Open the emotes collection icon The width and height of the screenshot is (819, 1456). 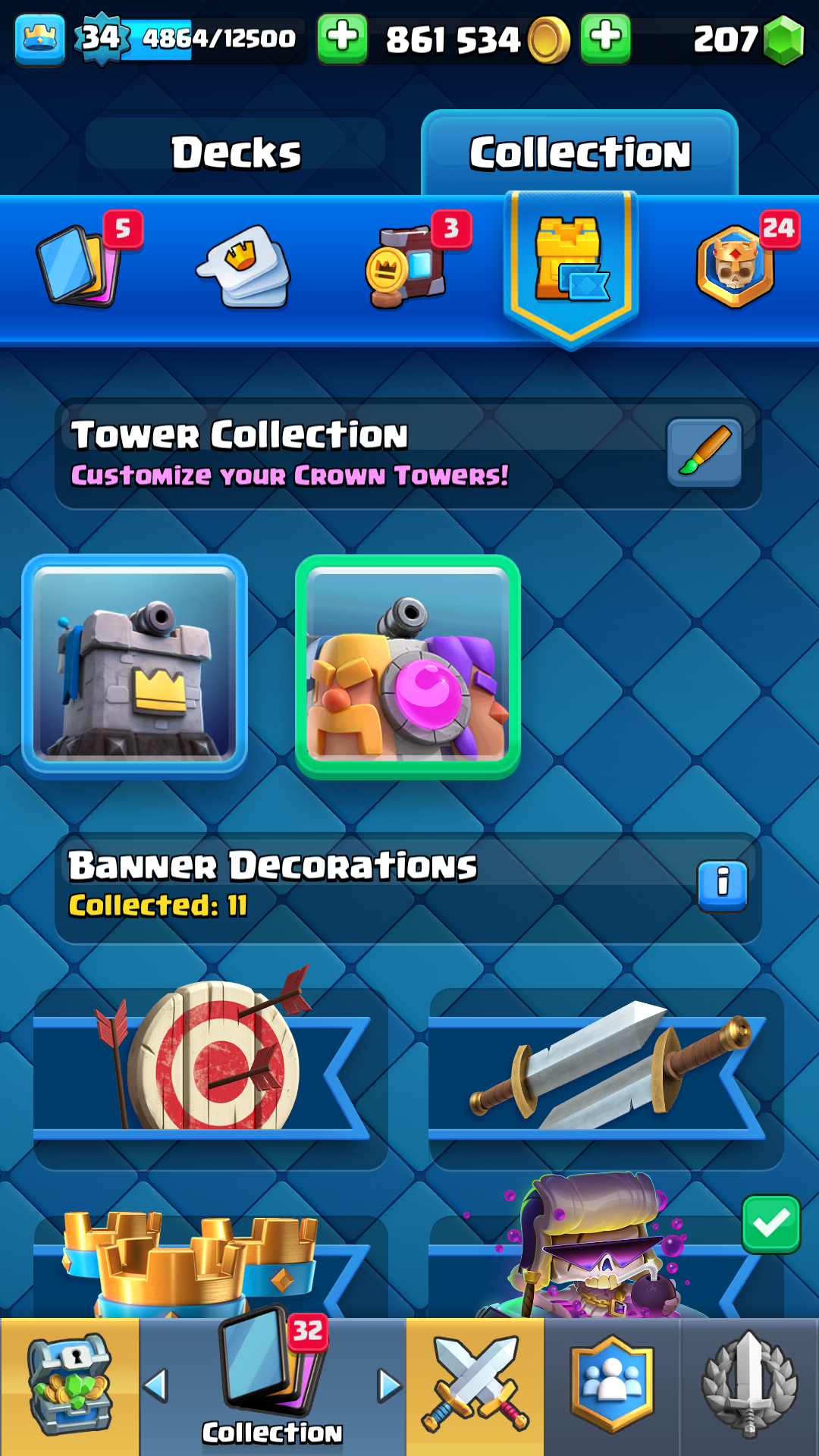(244, 266)
